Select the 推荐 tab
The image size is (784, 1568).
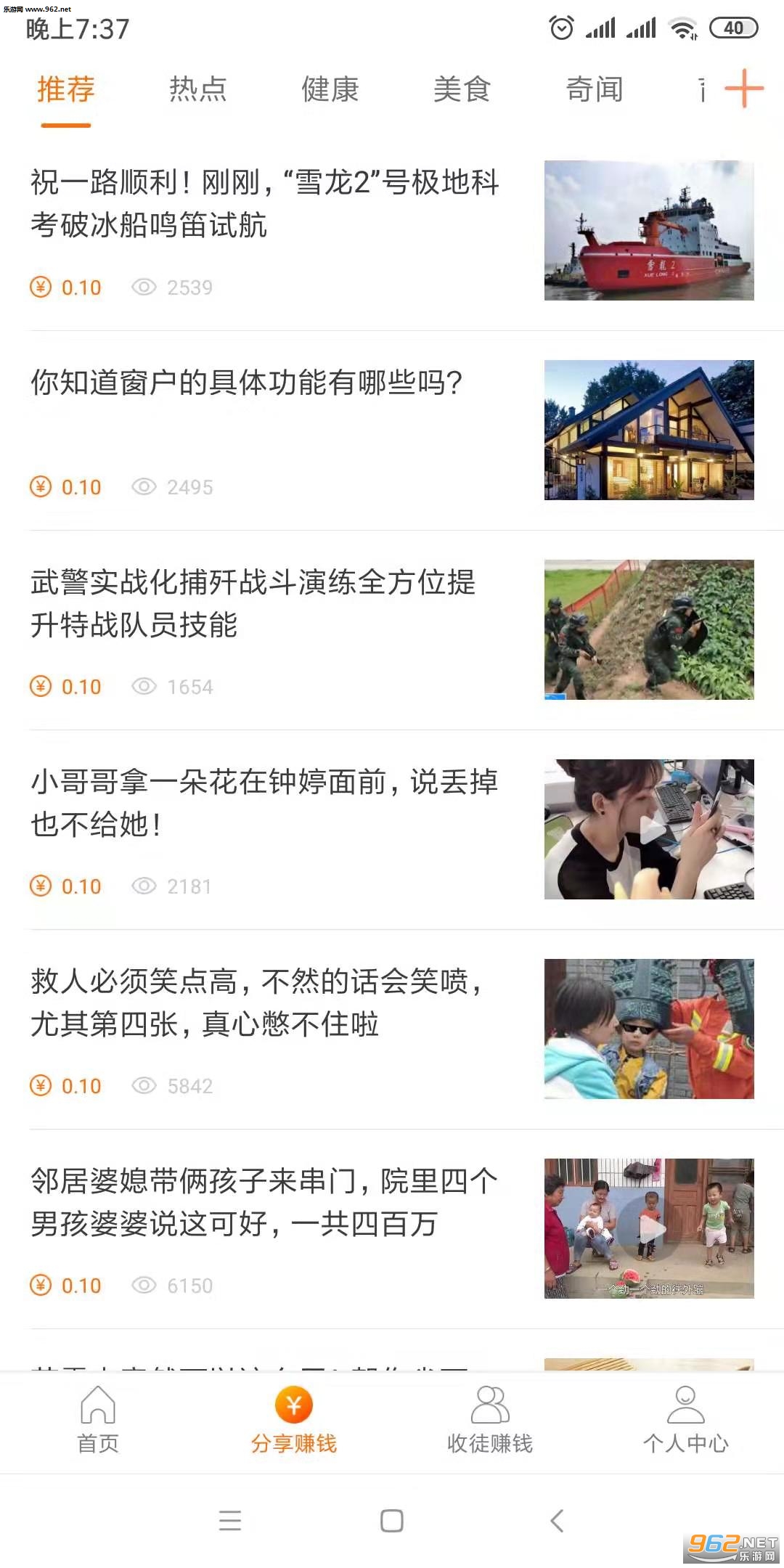click(x=66, y=89)
